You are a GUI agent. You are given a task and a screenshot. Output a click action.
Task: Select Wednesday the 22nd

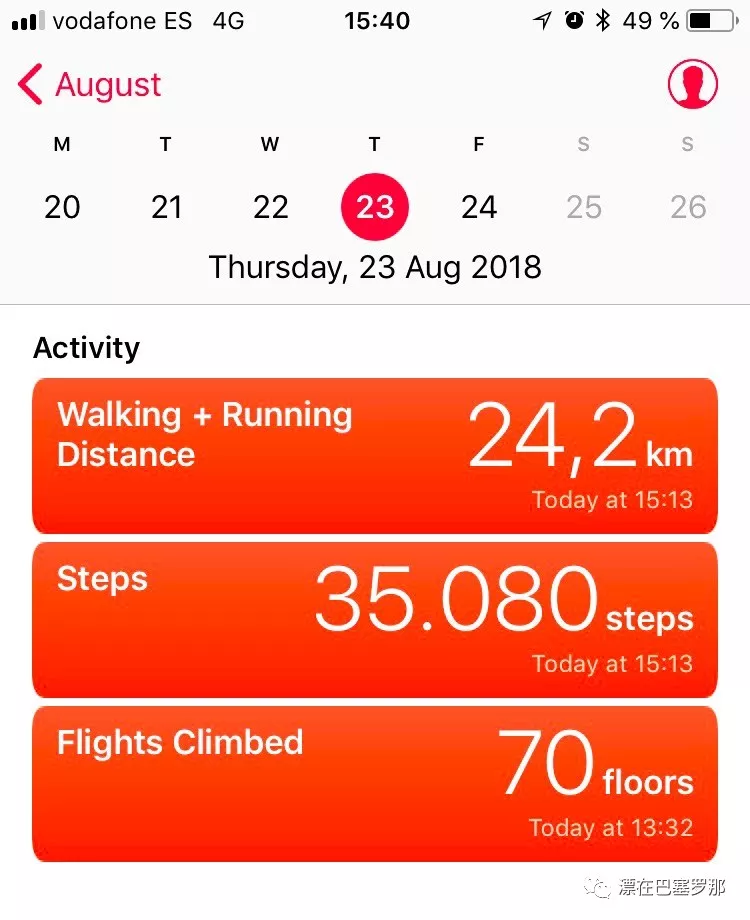click(270, 207)
